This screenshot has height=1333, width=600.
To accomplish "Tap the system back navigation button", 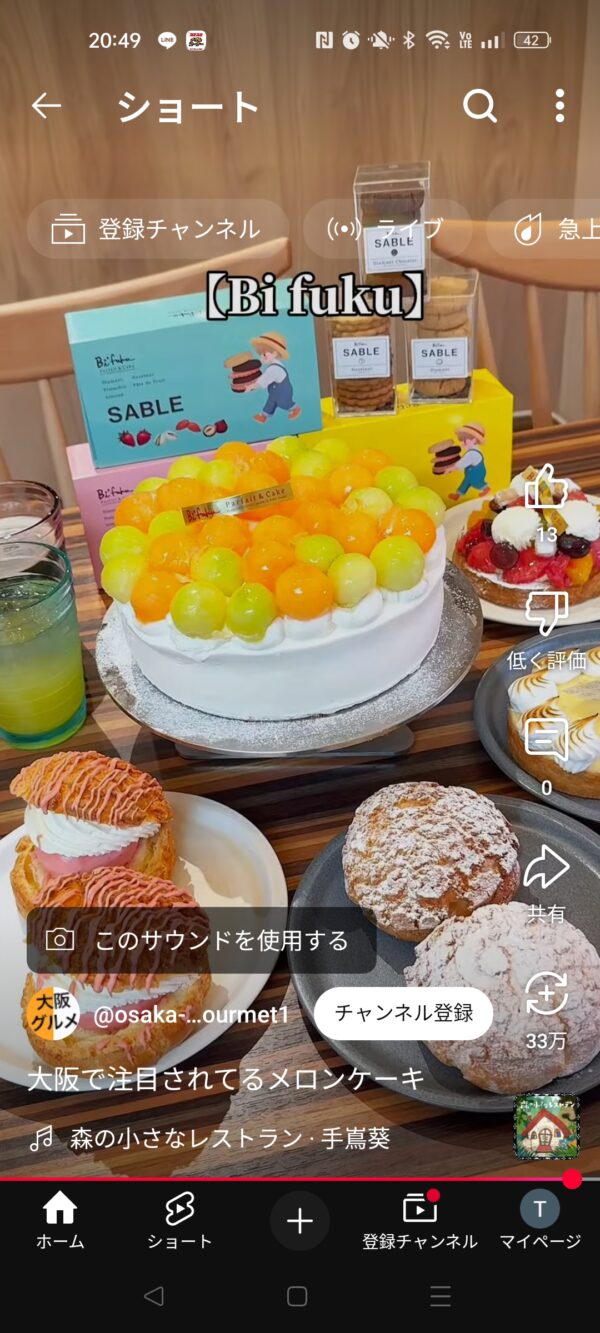I will coord(153,1297).
